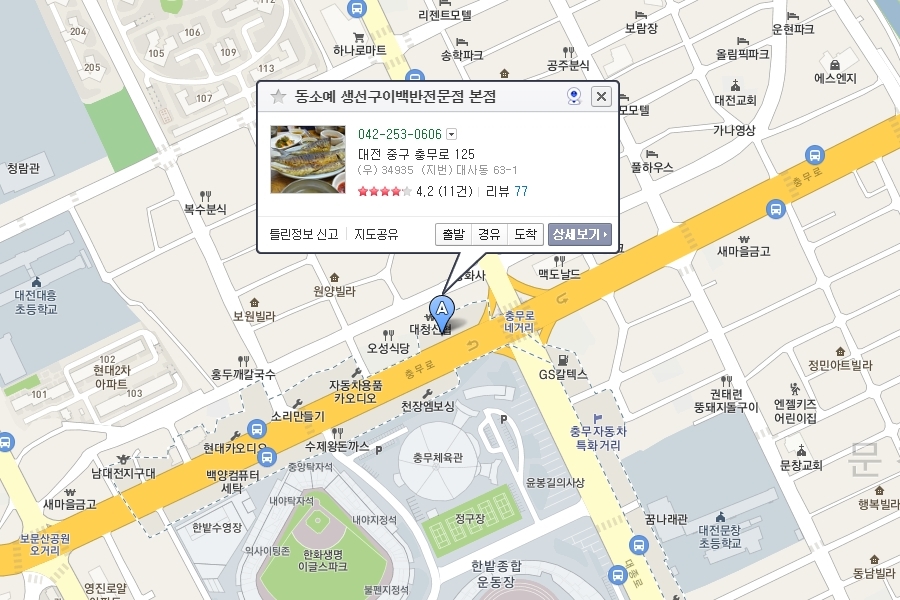Share this map with 지도공유

[x=376, y=234]
